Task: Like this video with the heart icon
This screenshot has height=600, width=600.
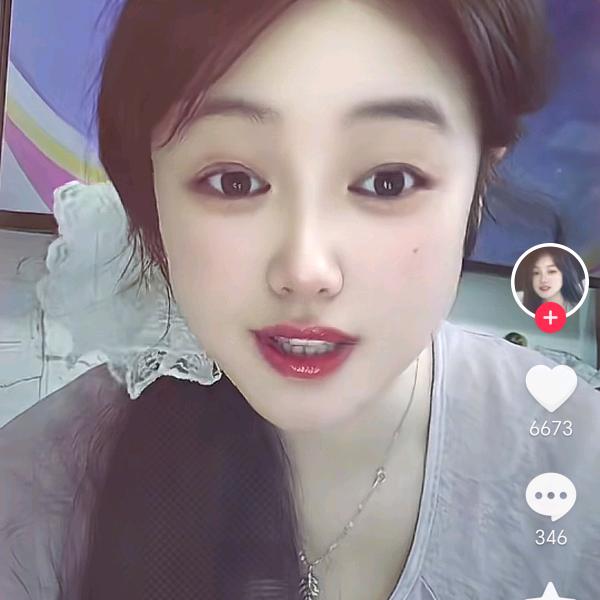Action: (x=550, y=388)
